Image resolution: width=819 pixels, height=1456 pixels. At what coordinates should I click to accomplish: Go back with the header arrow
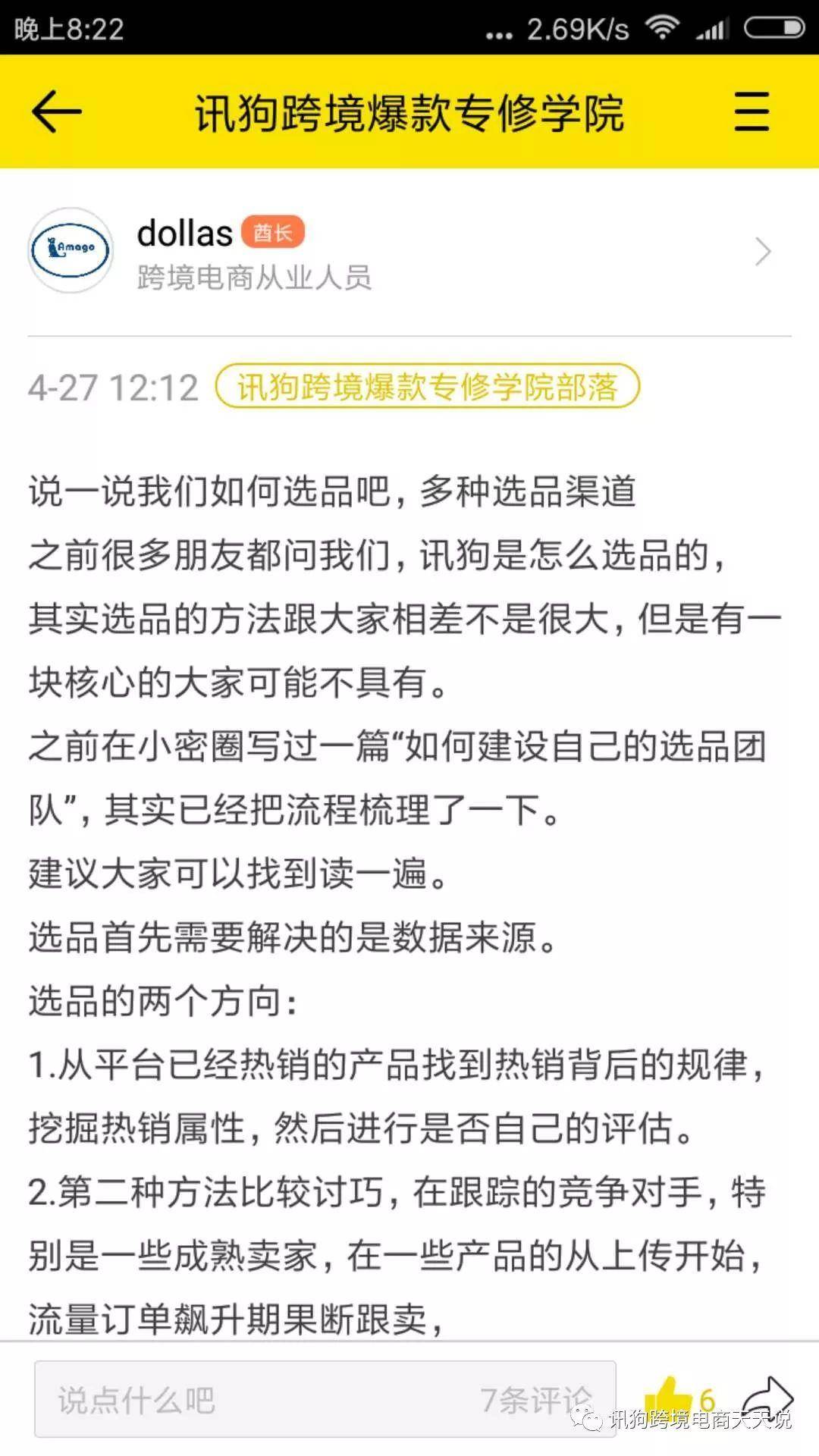(56, 111)
